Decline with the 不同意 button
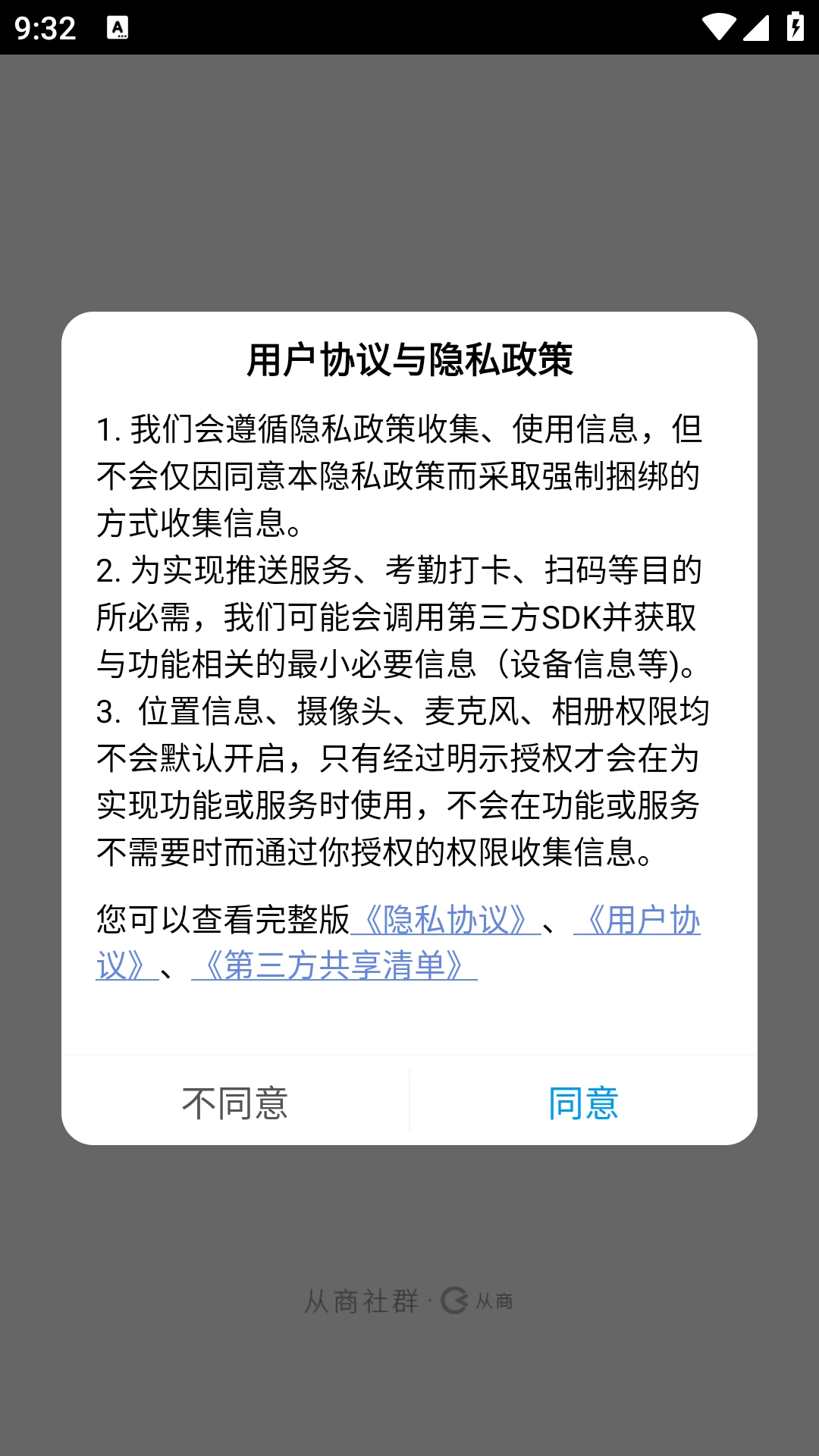 235,1102
